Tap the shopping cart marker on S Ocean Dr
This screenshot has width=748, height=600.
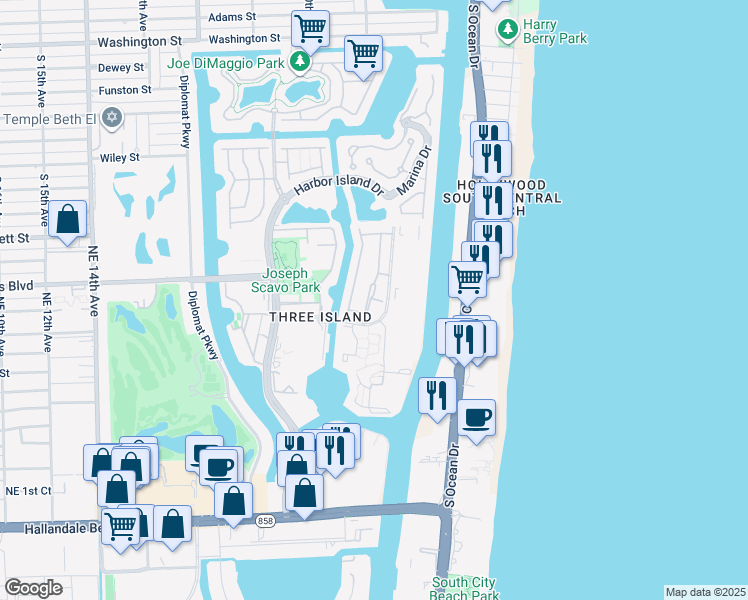(467, 280)
